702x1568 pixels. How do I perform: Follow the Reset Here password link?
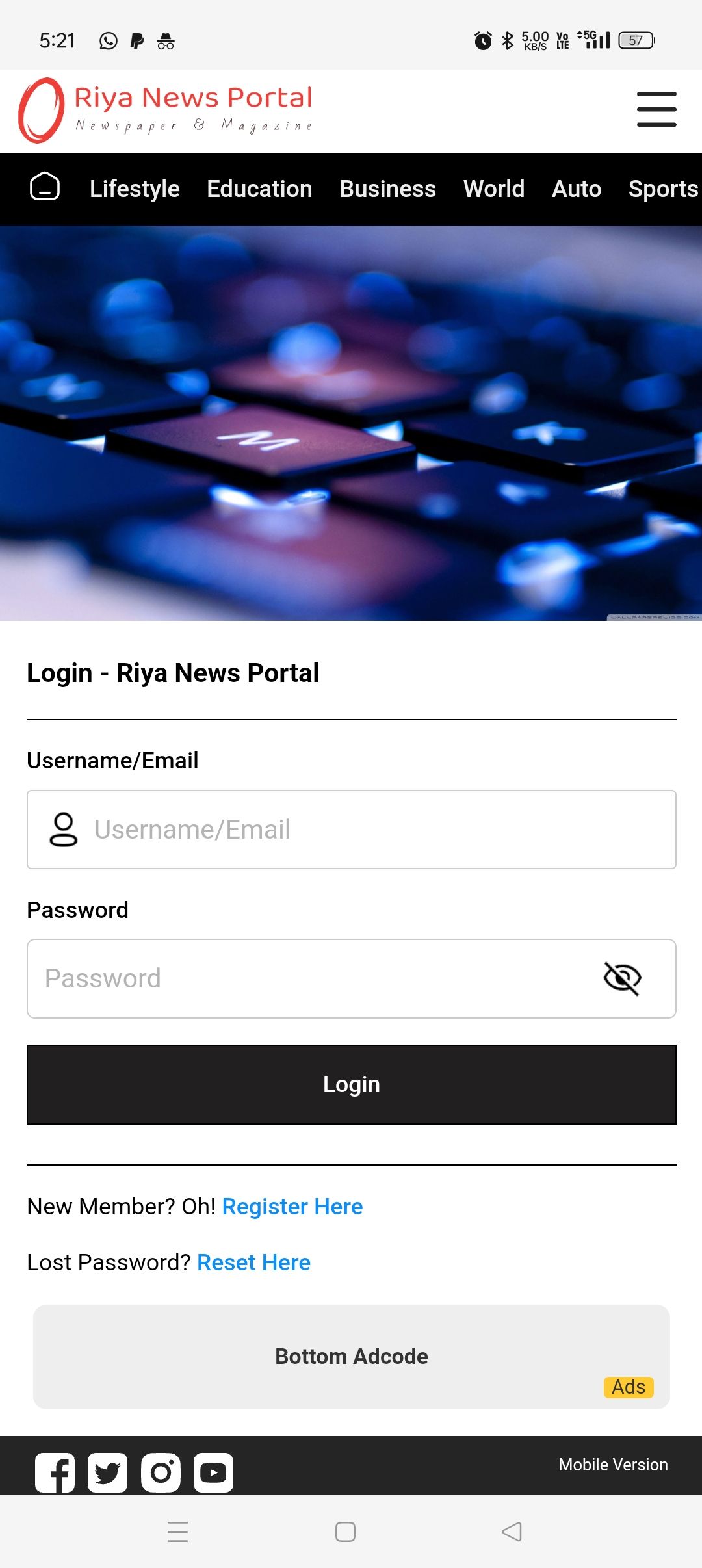pos(253,1262)
